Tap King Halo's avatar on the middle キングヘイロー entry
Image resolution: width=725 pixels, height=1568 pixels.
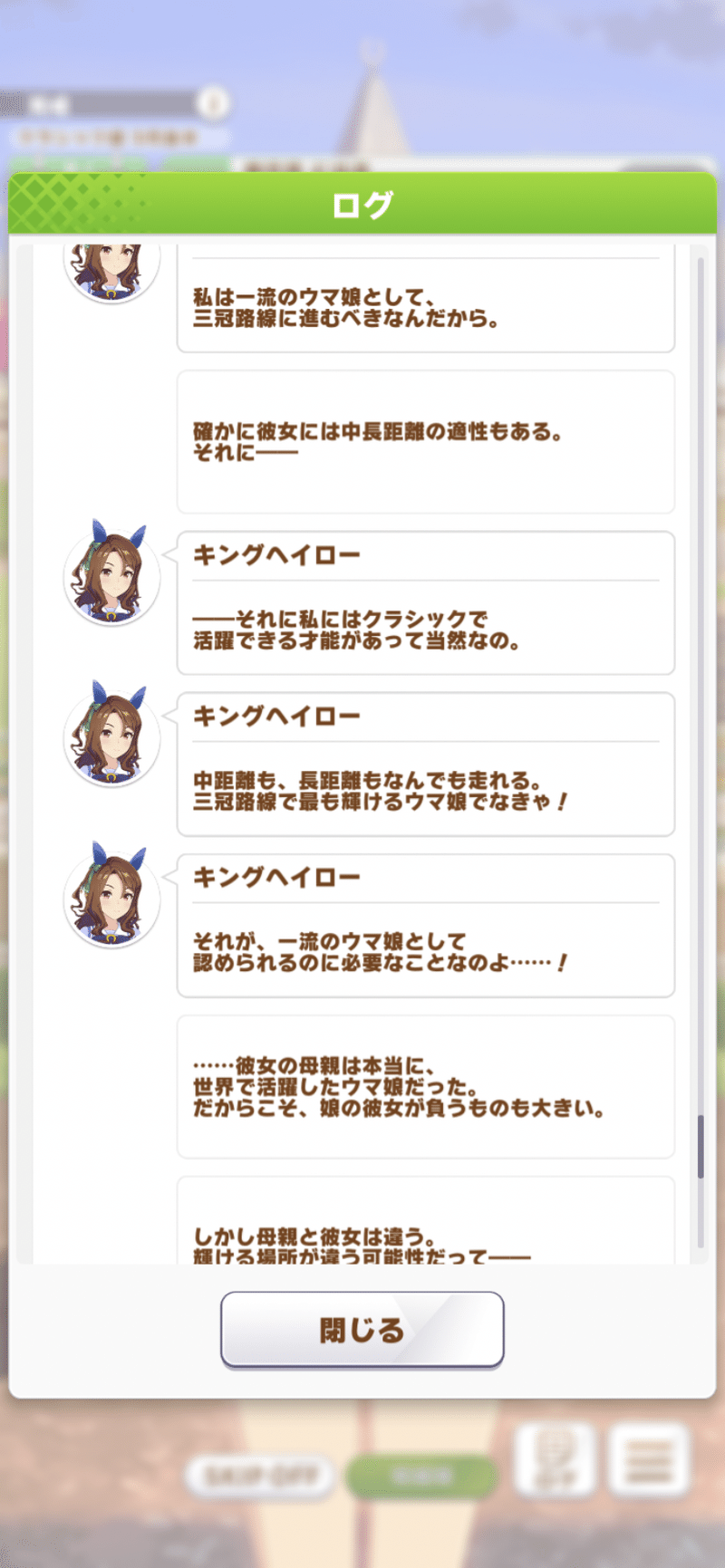[111, 738]
